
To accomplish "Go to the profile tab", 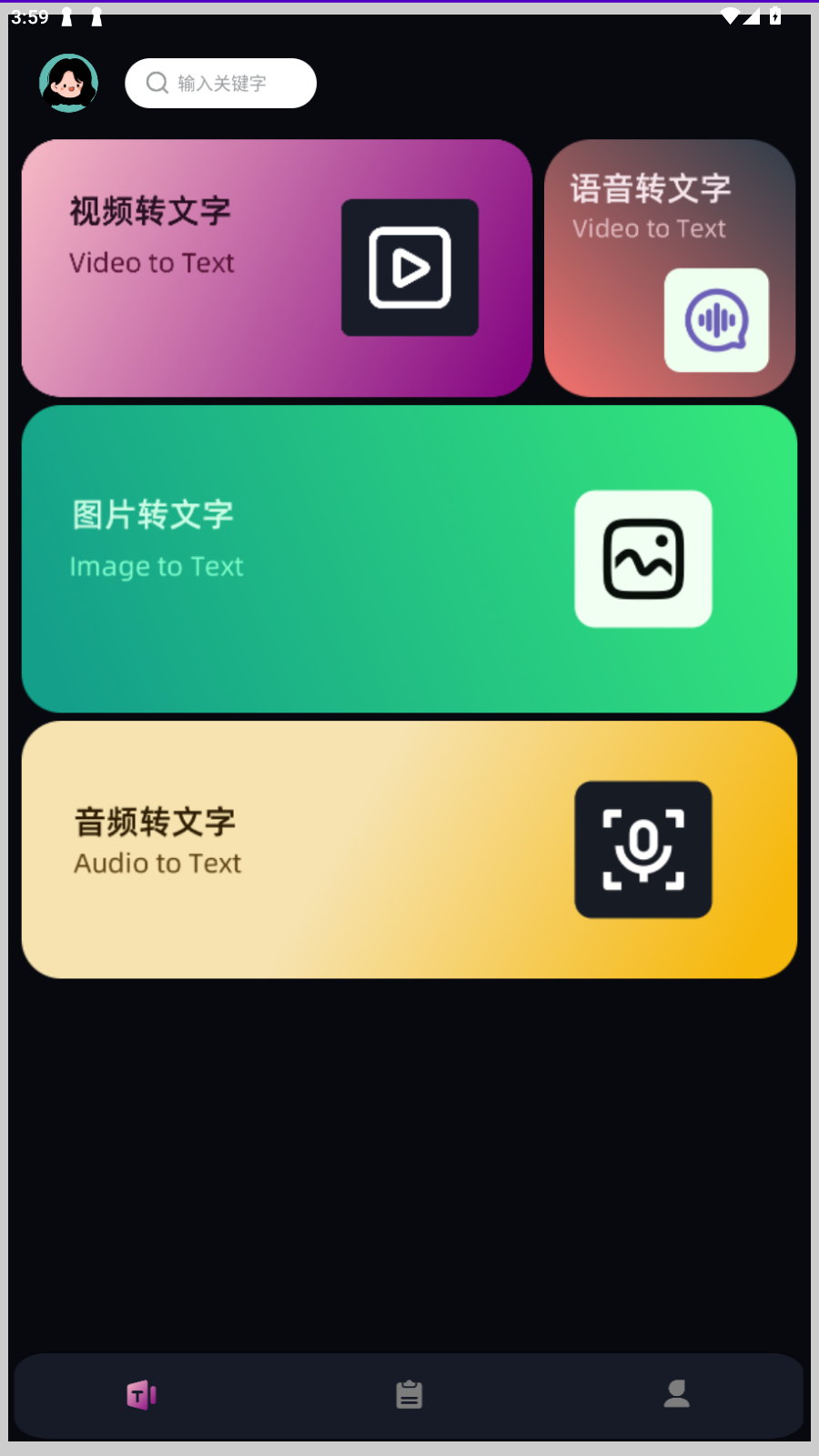I will tap(676, 1394).
